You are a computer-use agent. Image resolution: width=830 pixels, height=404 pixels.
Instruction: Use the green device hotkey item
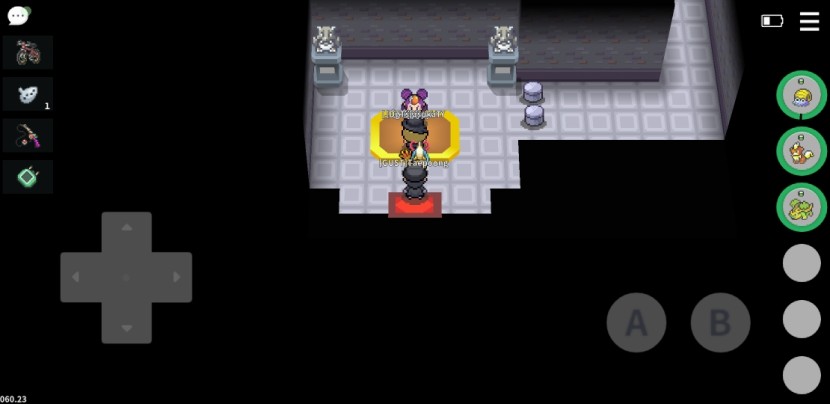(x=28, y=177)
